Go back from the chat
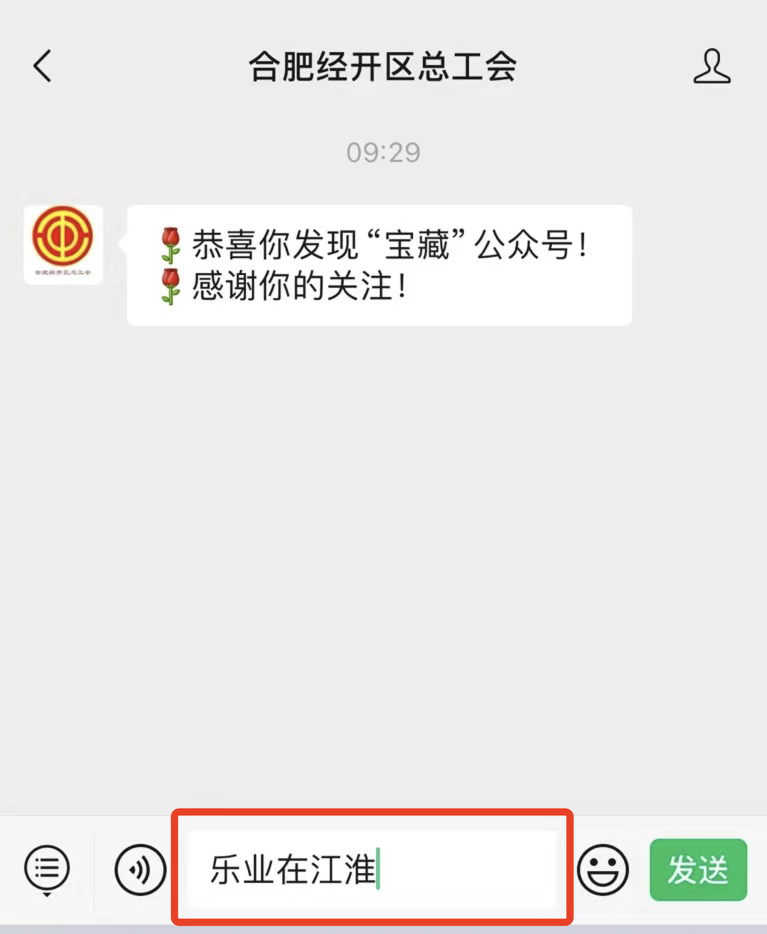Image resolution: width=767 pixels, height=934 pixels. (42, 67)
